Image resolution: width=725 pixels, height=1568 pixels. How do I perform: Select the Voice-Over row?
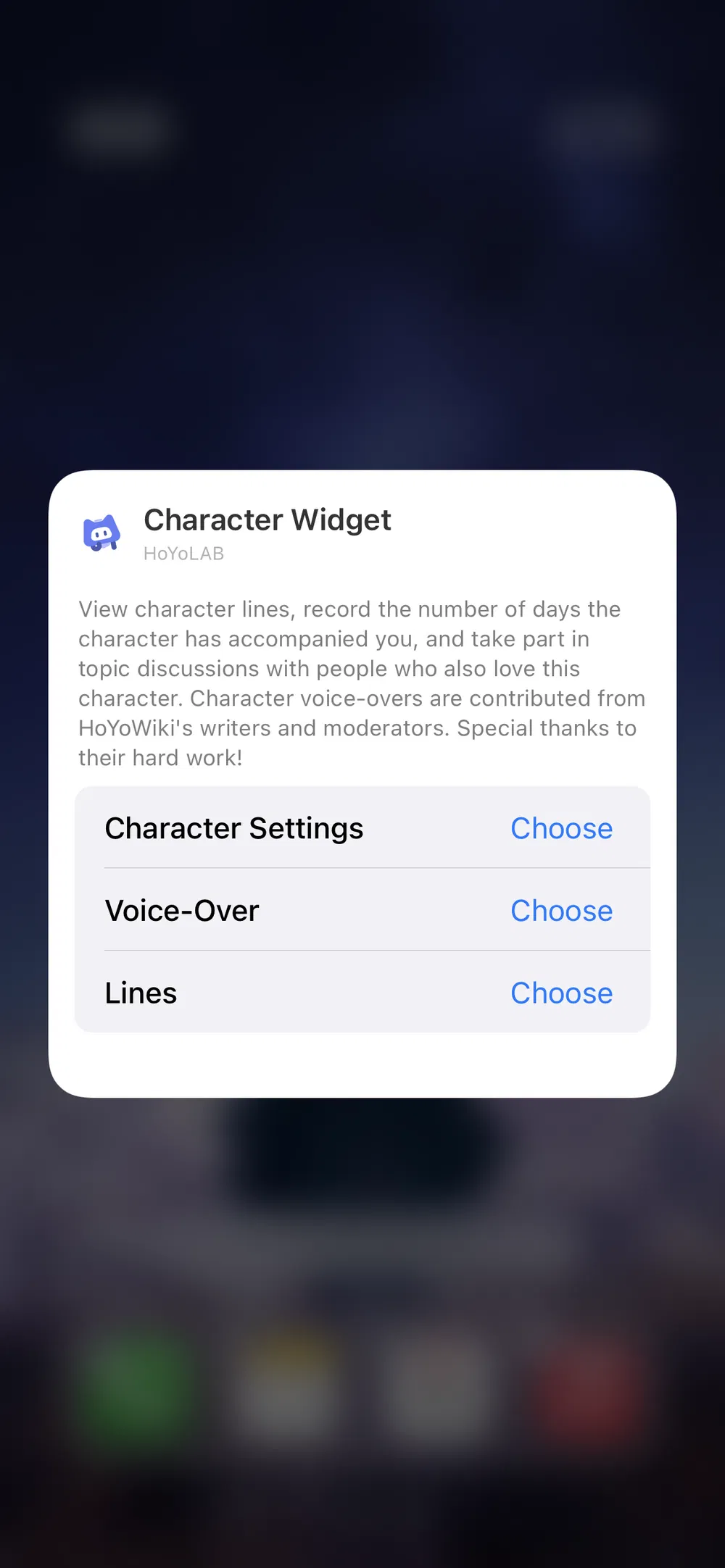[182, 911]
